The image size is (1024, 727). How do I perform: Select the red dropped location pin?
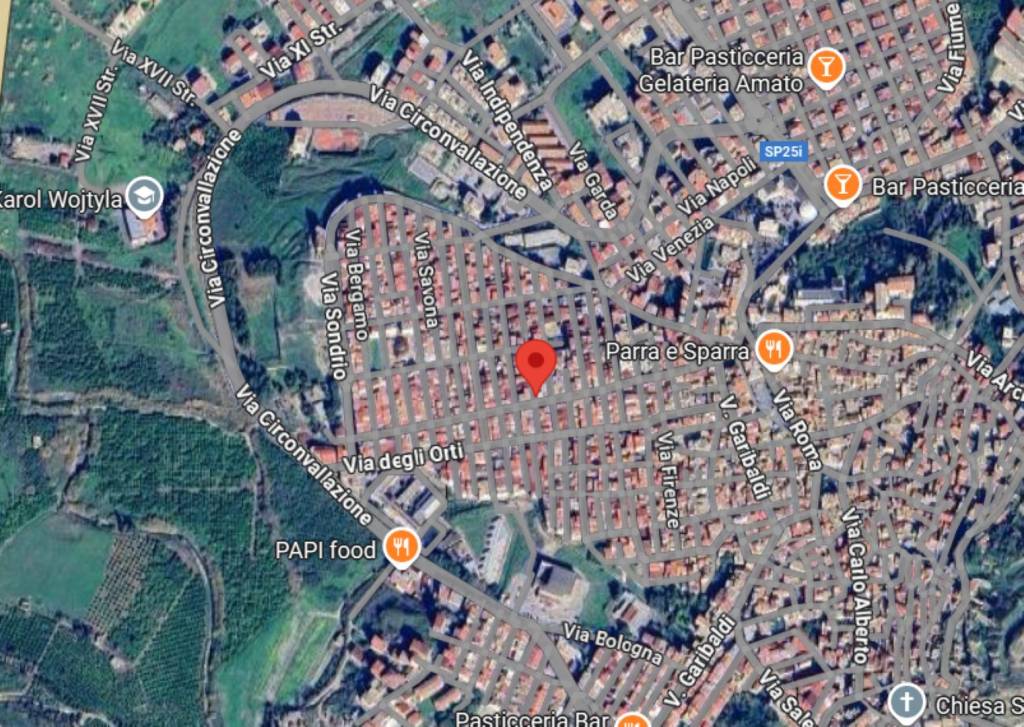click(538, 363)
